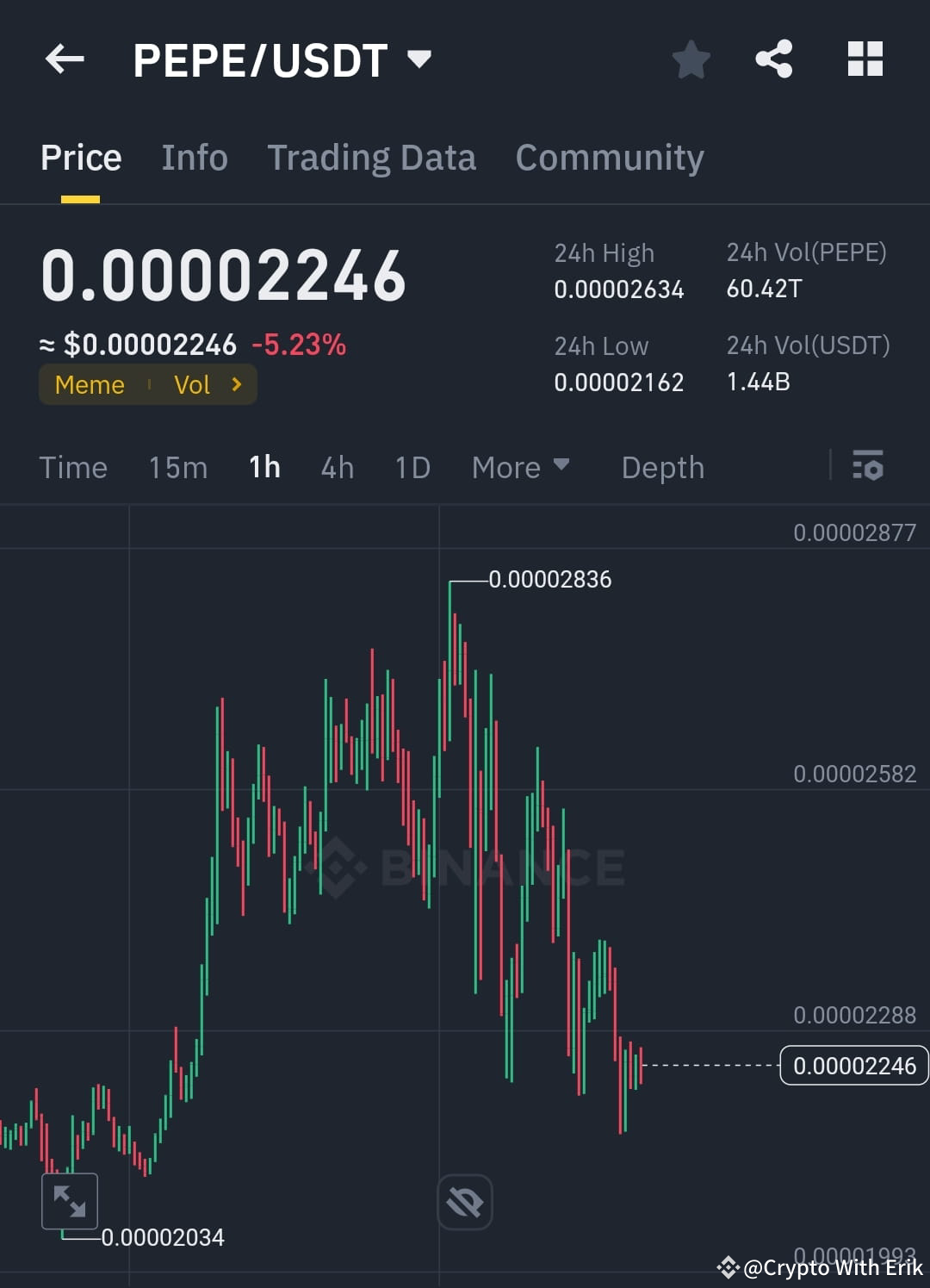This screenshot has width=930, height=1288.
Task: Open the Community tab
Action: point(609,157)
